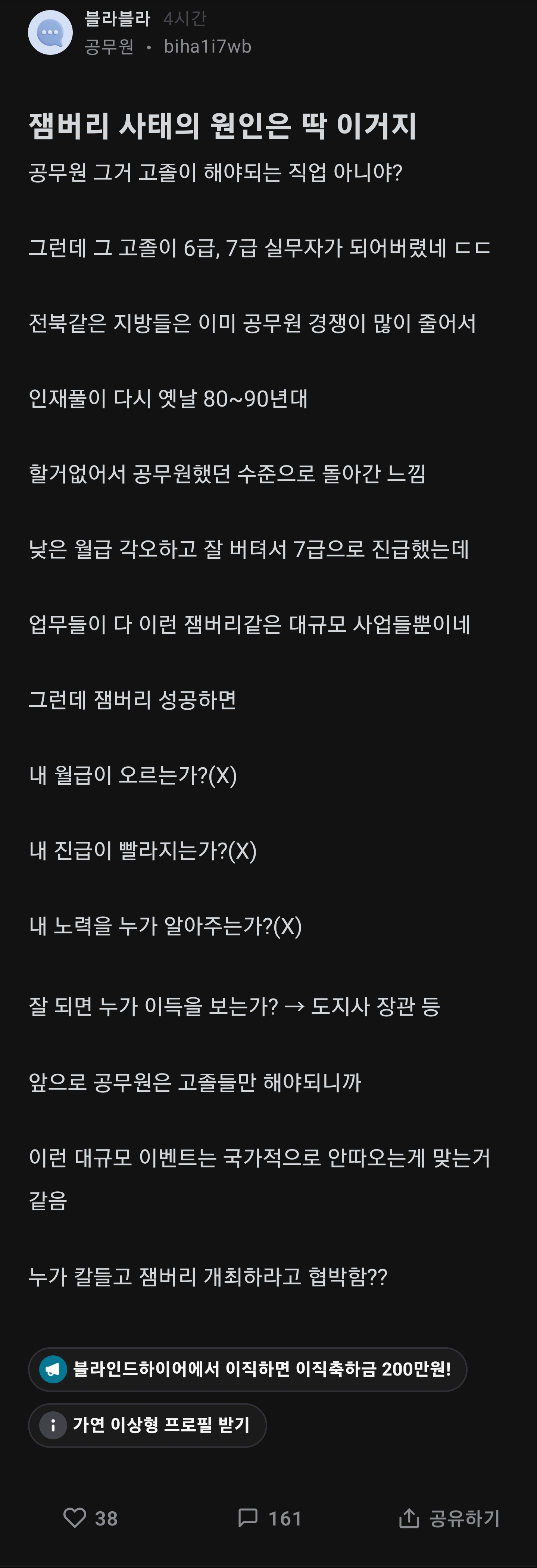Open the 블라인드하이어 이직축하금 banner
This screenshot has width=537, height=1568.
(247, 1370)
